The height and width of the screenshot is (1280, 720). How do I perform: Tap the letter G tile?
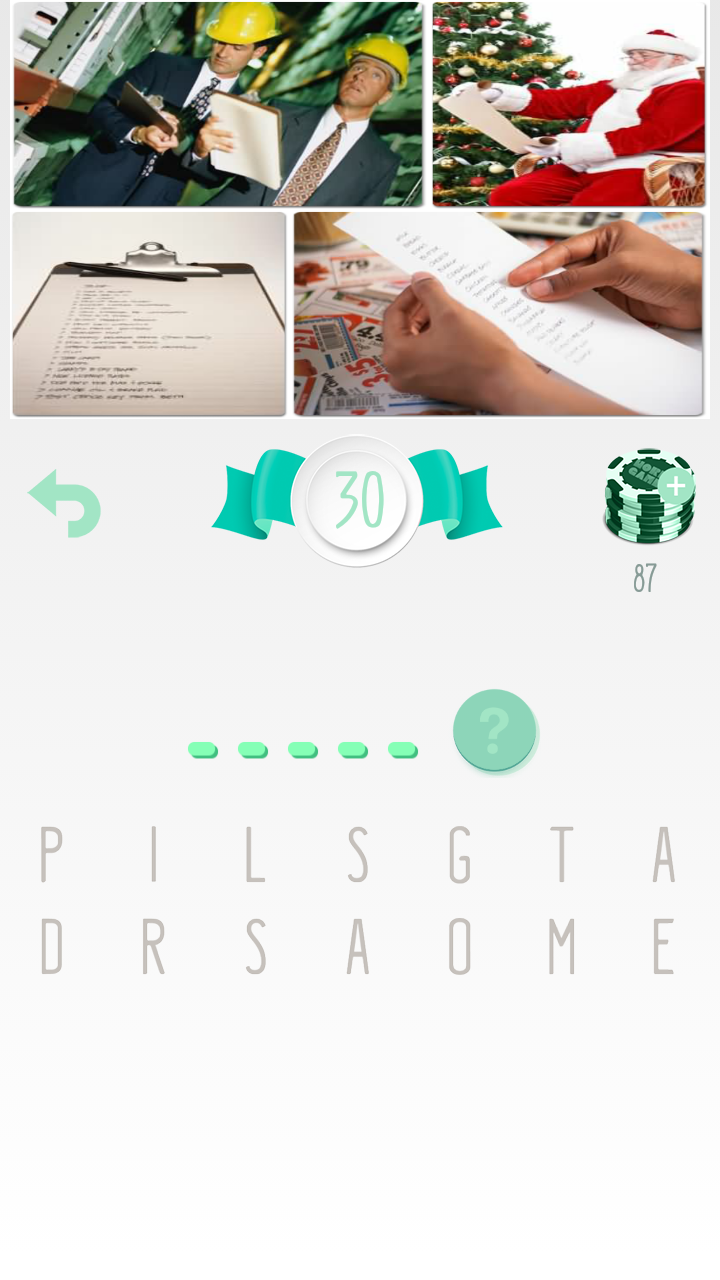pyautogui.click(x=460, y=855)
